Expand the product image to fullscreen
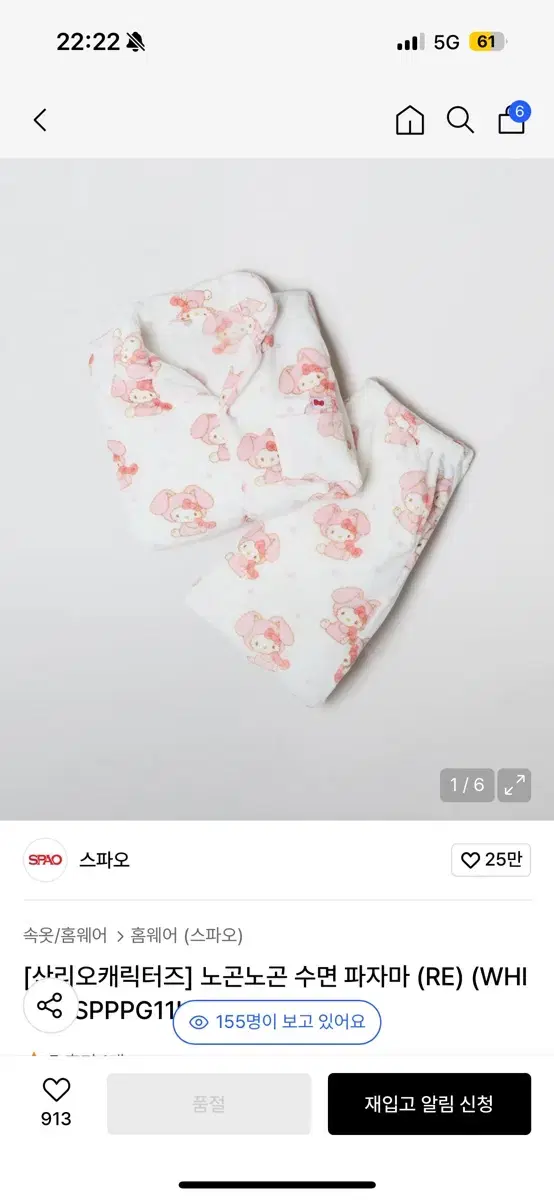The width and height of the screenshot is (554, 1200). point(514,785)
